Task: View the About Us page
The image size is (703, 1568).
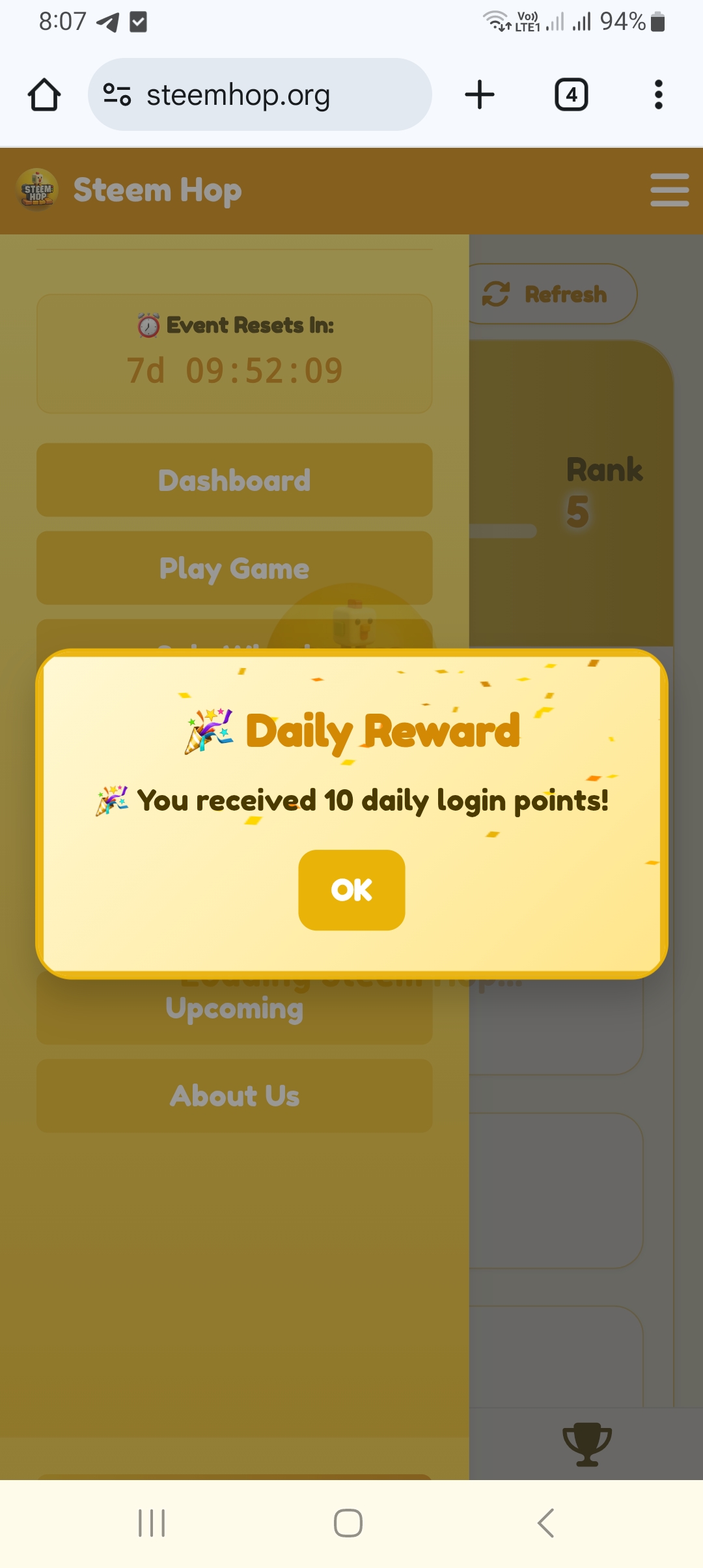Action: click(x=234, y=1096)
